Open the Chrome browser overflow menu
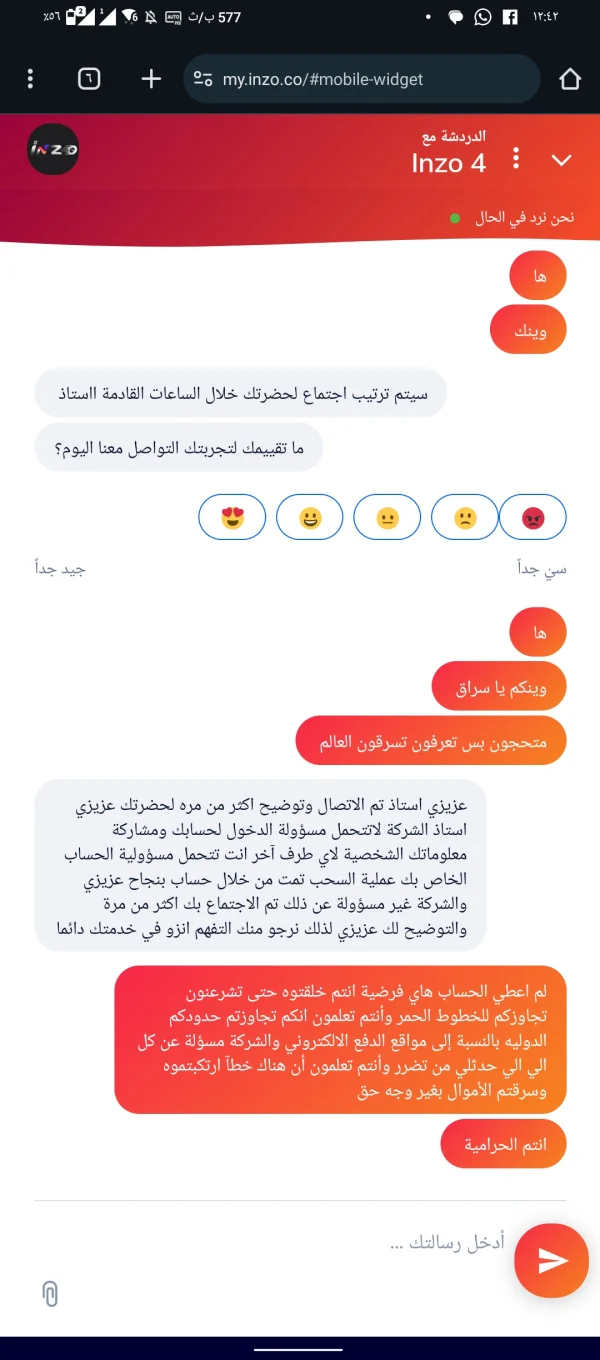 31,79
